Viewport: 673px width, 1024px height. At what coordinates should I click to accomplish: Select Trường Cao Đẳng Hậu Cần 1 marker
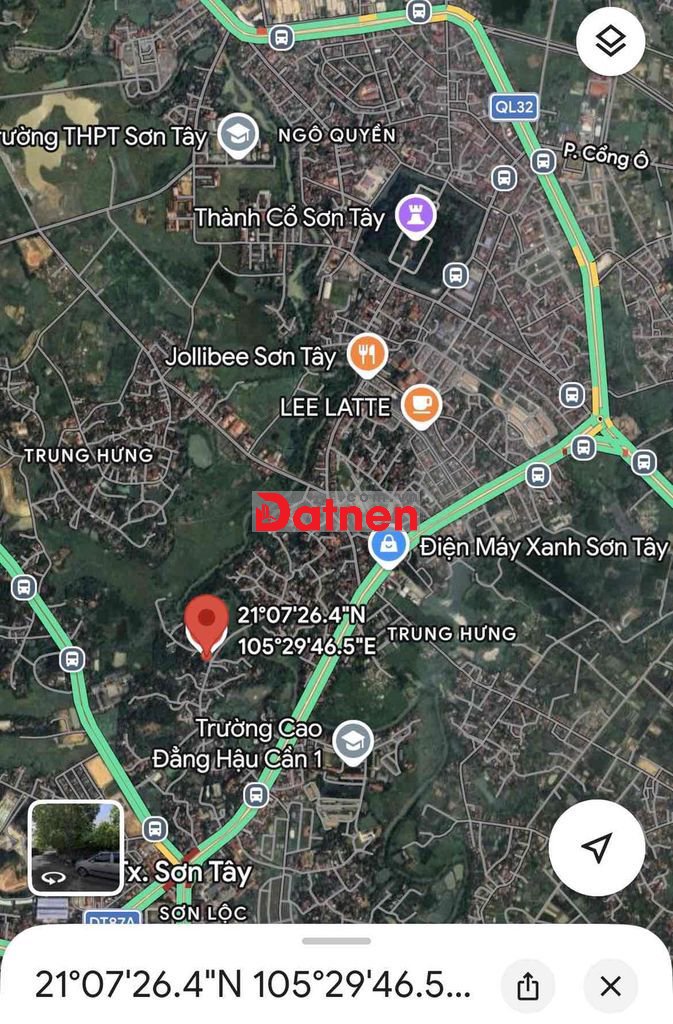click(352, 741)
